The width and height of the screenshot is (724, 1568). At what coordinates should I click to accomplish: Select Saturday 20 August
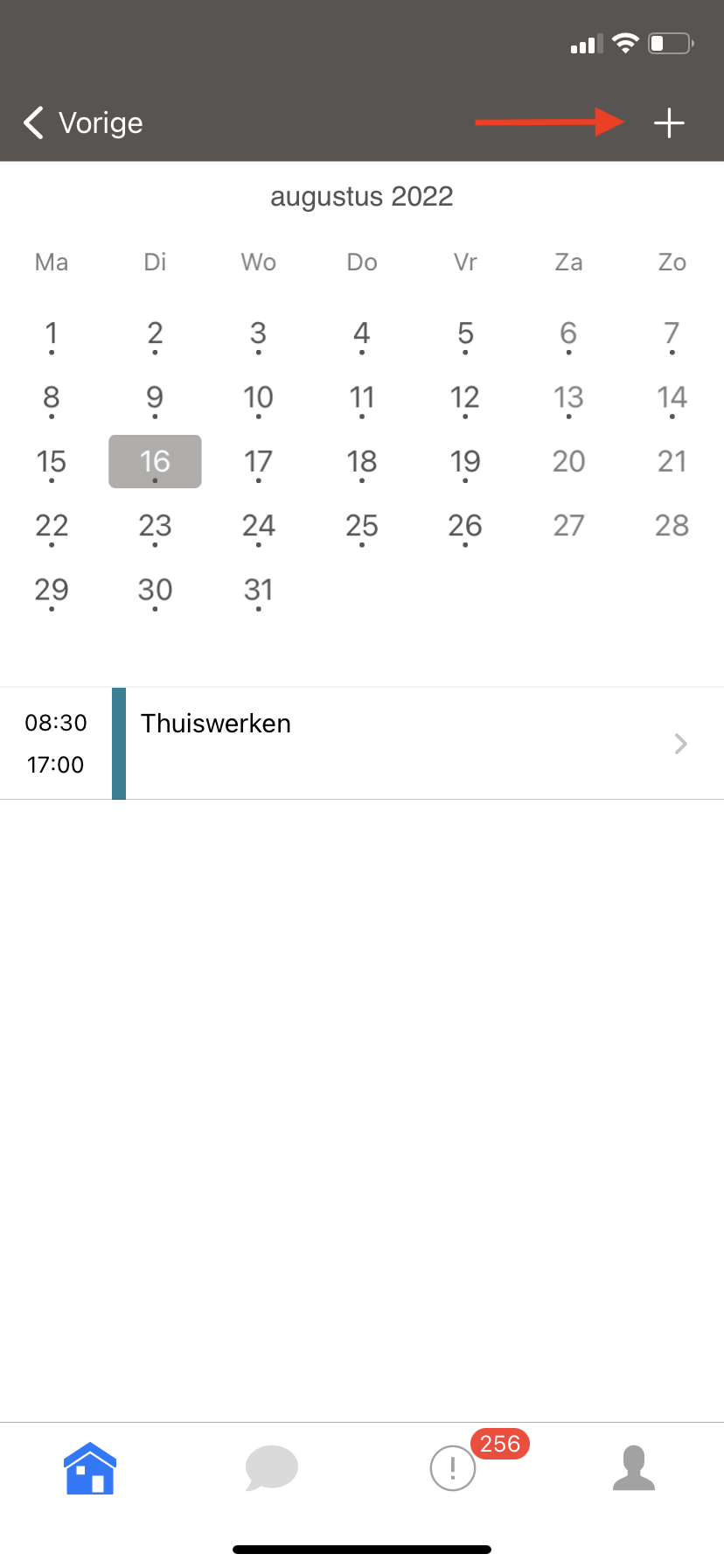(568, 462)
